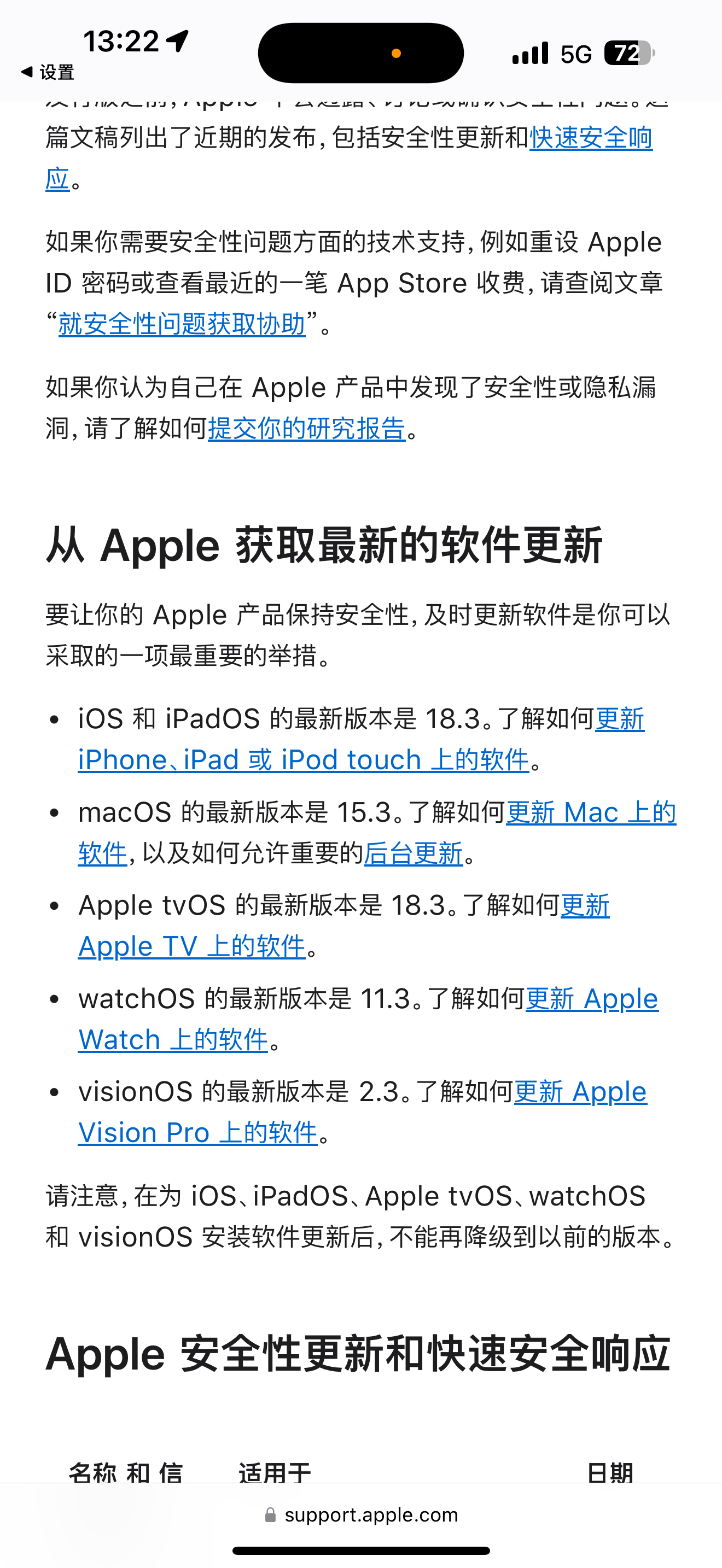Open 就安全性问题获取协助 article link
The image size is (722, 1568).
tap(182, 324)
